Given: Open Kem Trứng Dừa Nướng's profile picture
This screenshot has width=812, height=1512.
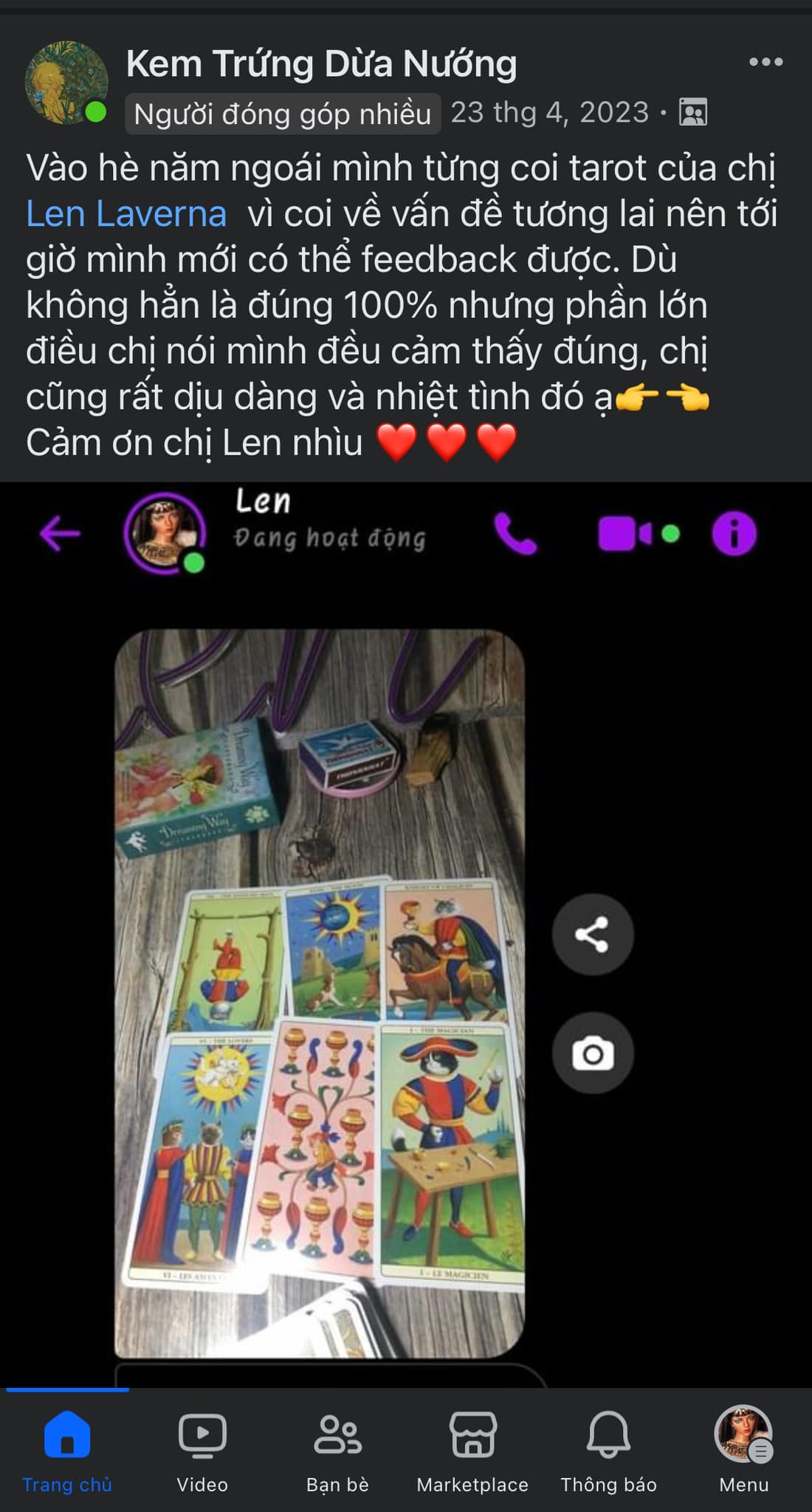Looking at the screenshot, I should (x=66, y=83).
